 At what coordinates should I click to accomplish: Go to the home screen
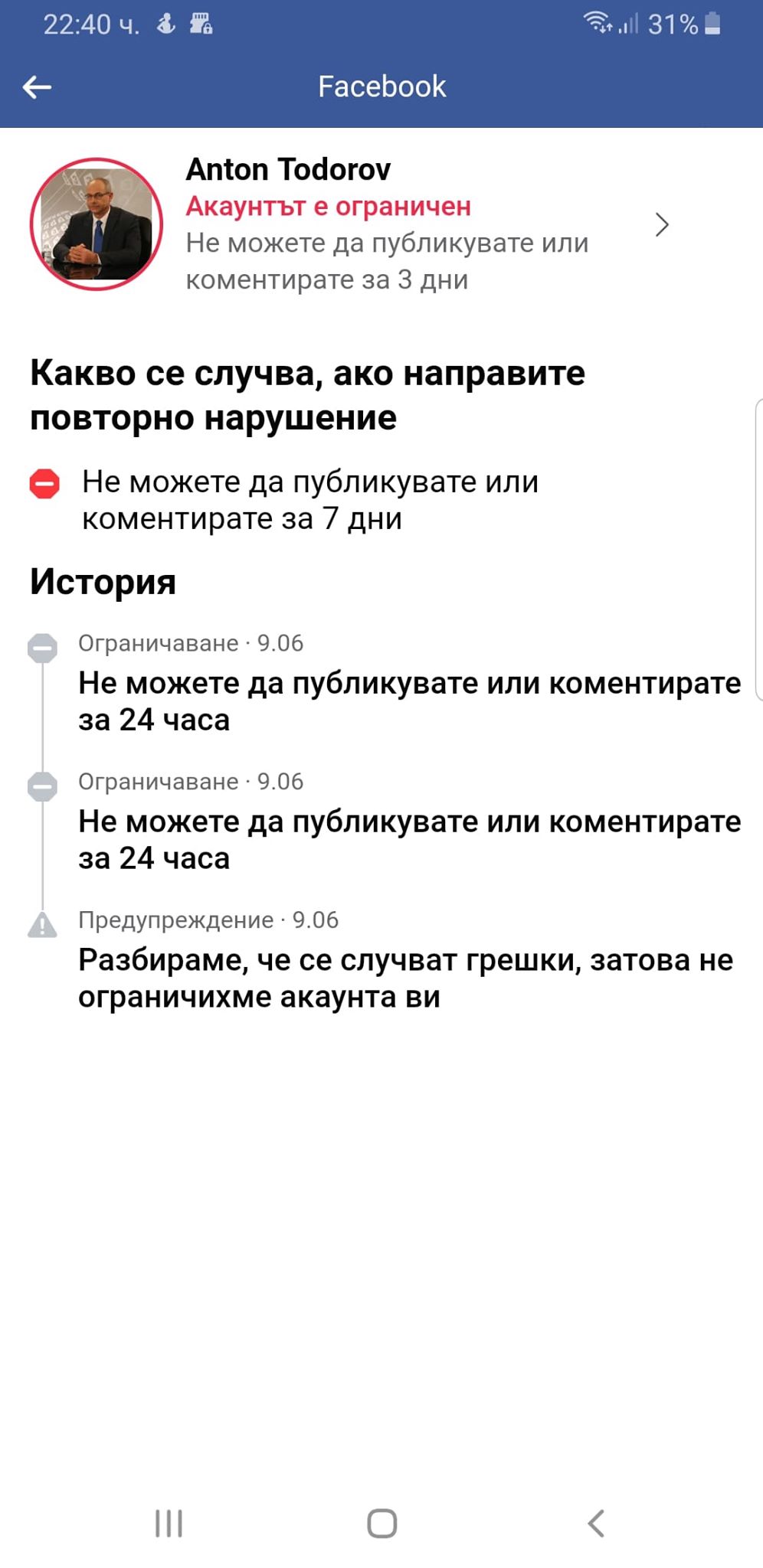[x=381, y=1523]
